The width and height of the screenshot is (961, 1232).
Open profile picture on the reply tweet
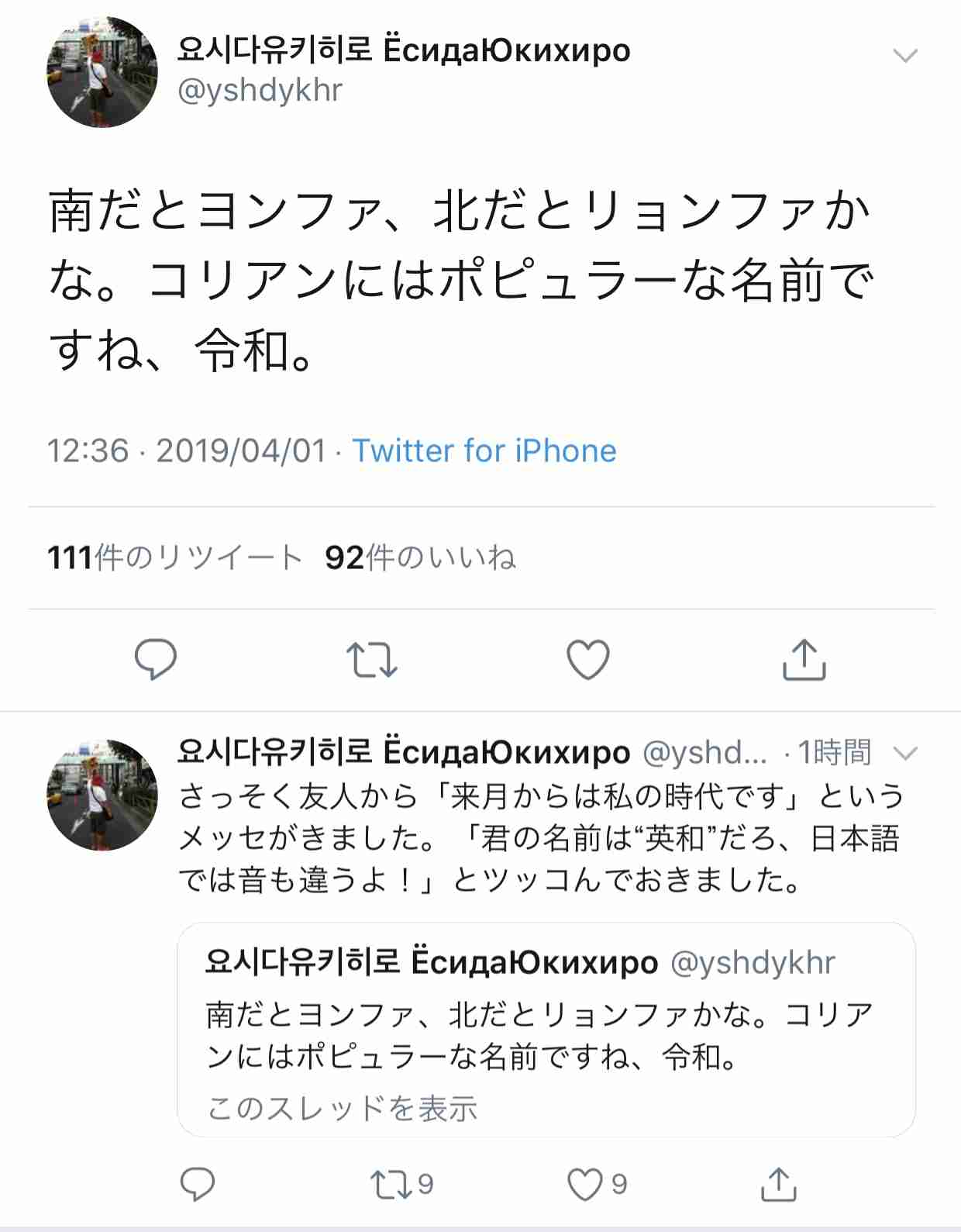tap(102, 795)
